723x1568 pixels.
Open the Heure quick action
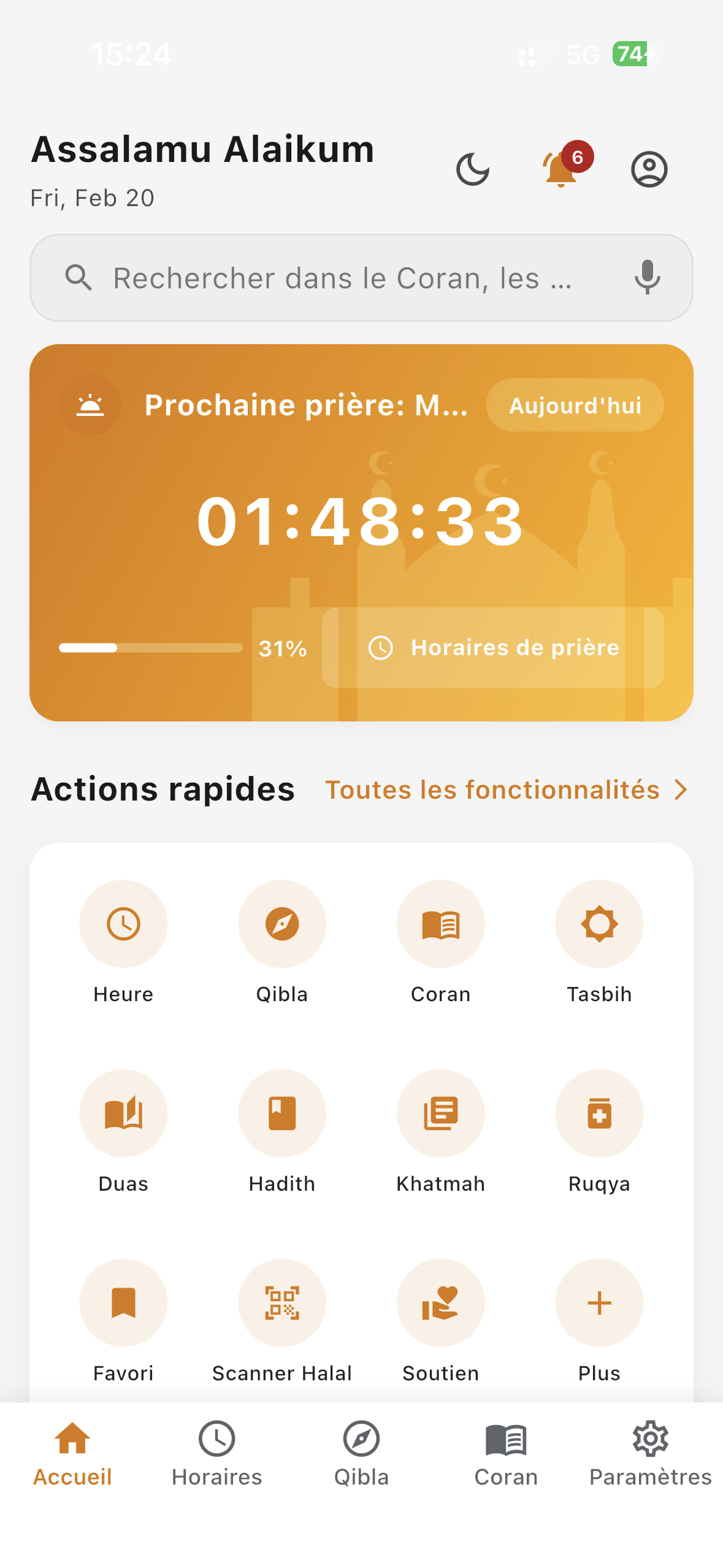coord(123,923)
